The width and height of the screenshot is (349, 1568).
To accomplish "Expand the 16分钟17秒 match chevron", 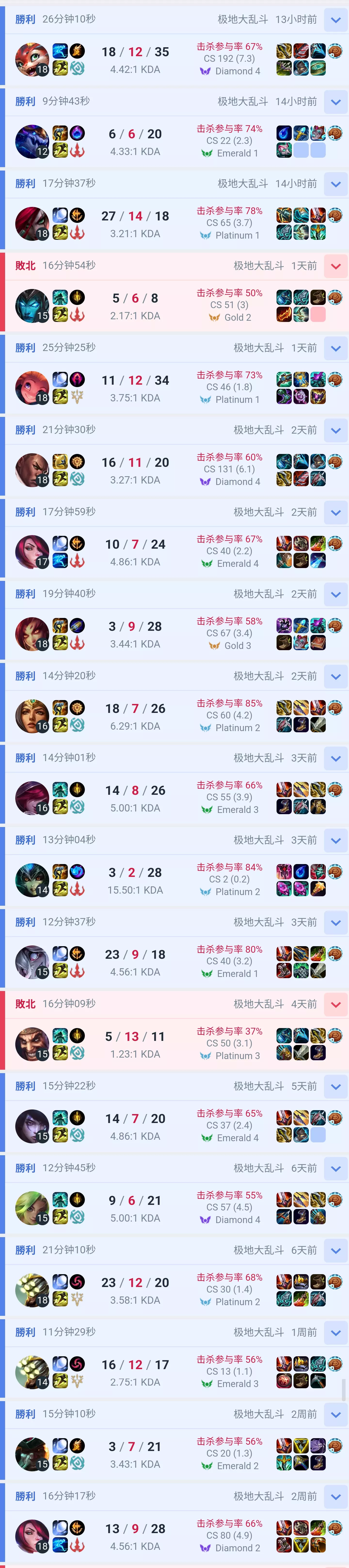I will (x=336, y=1497).
